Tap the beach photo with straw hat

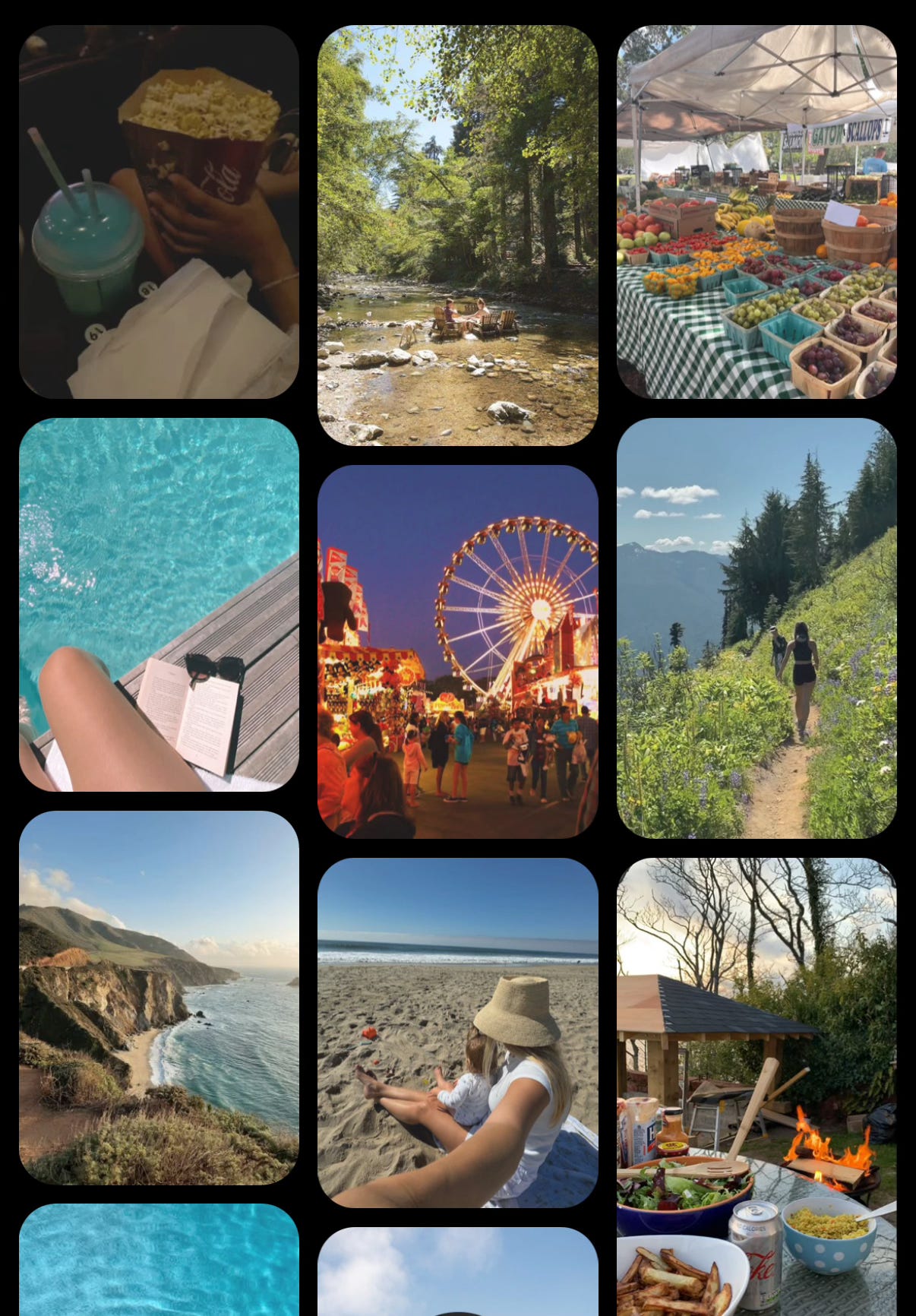click(x=457, y=1033)
